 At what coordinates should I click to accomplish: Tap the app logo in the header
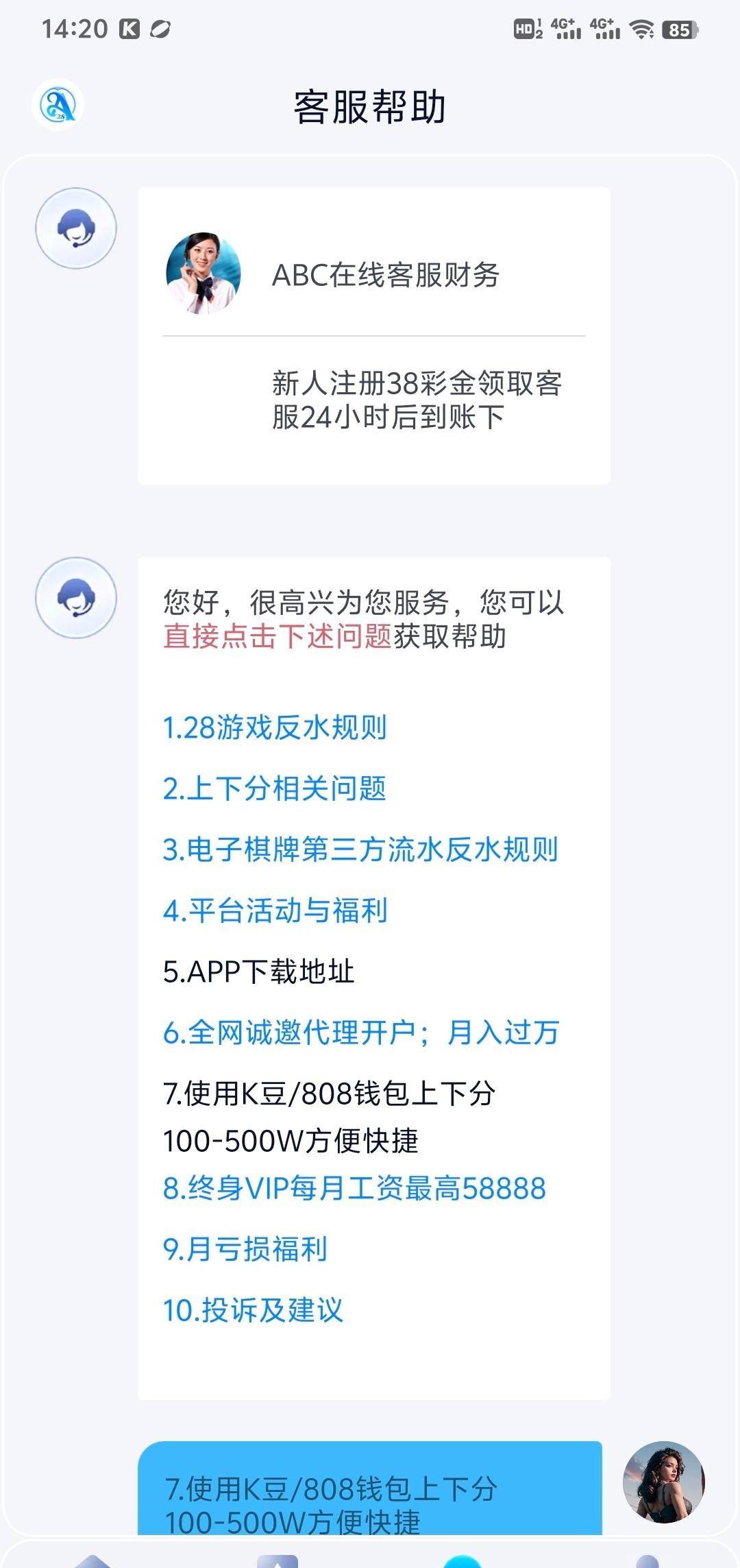[58, 105]
